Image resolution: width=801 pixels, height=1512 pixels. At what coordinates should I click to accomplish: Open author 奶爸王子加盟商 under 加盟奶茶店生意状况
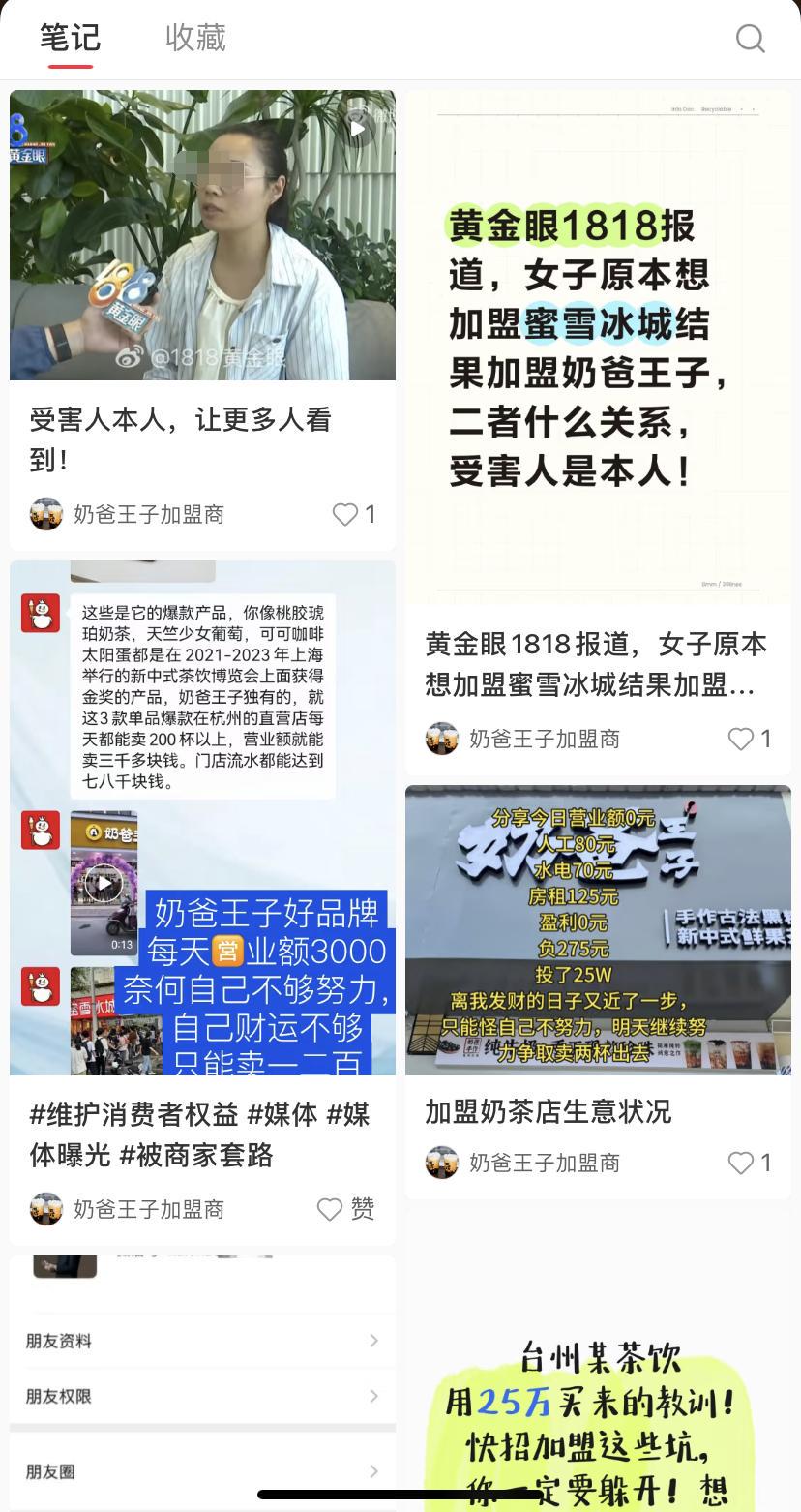[543, 1163]
